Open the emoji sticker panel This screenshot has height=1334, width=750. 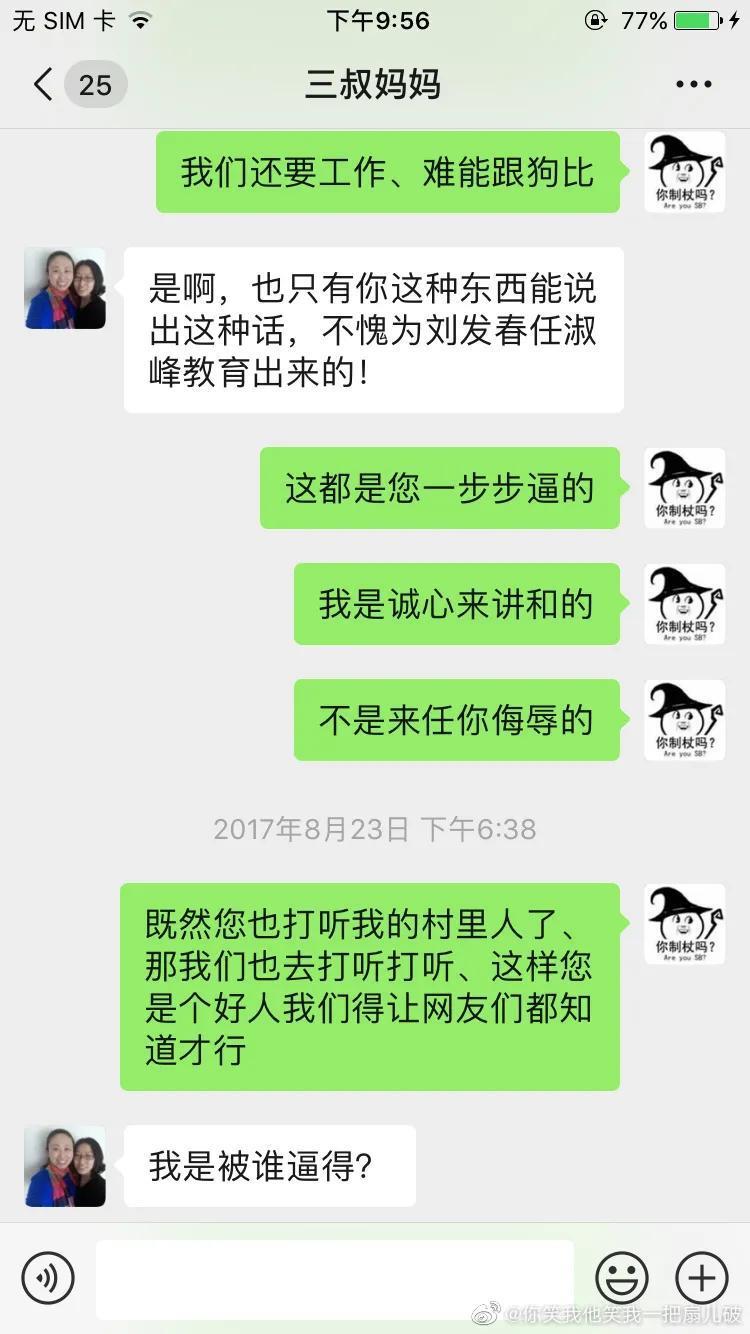pyautogui.click(x=622, y=1277)
